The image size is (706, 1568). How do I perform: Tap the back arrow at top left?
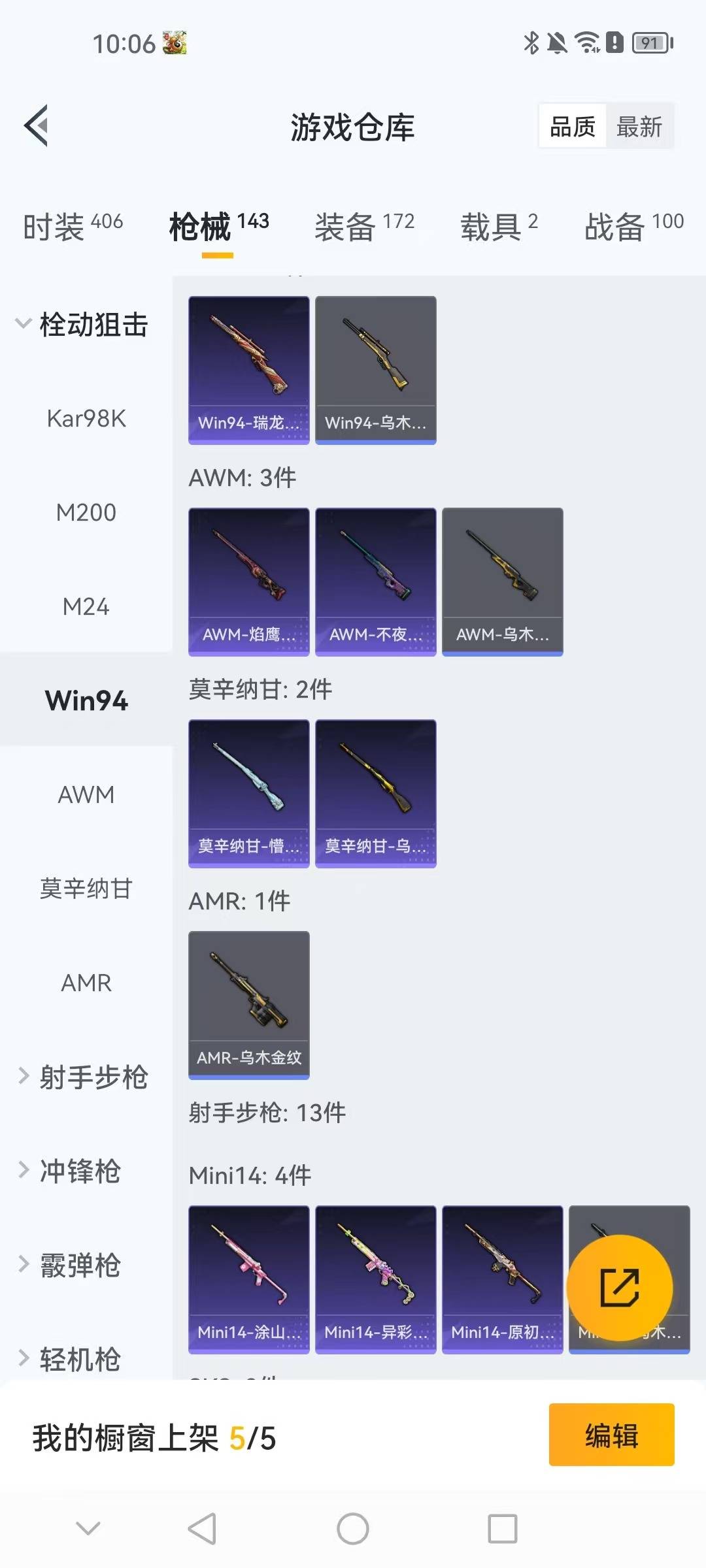[37, 125]
